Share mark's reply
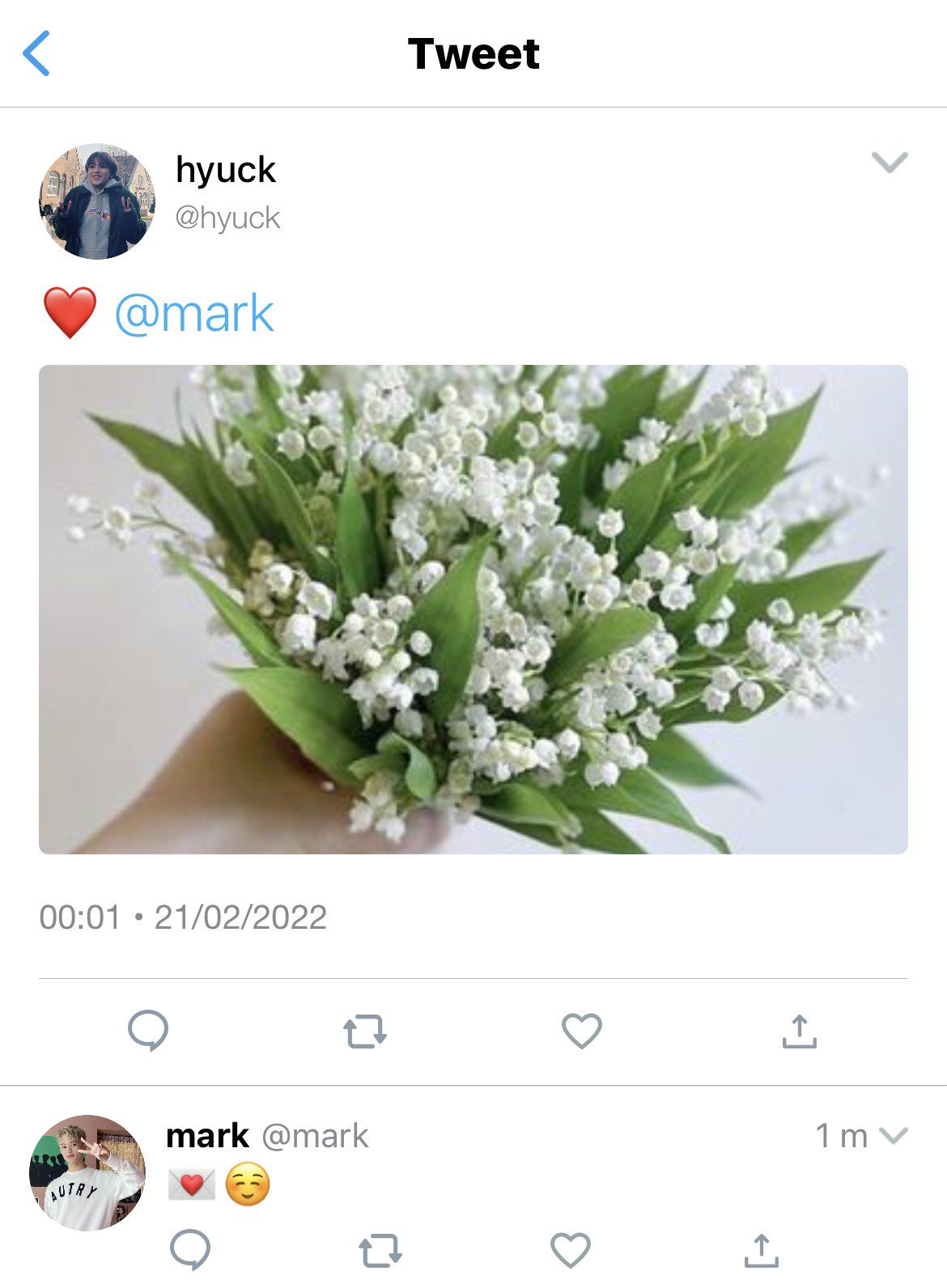 click(x=761, y=1250)
